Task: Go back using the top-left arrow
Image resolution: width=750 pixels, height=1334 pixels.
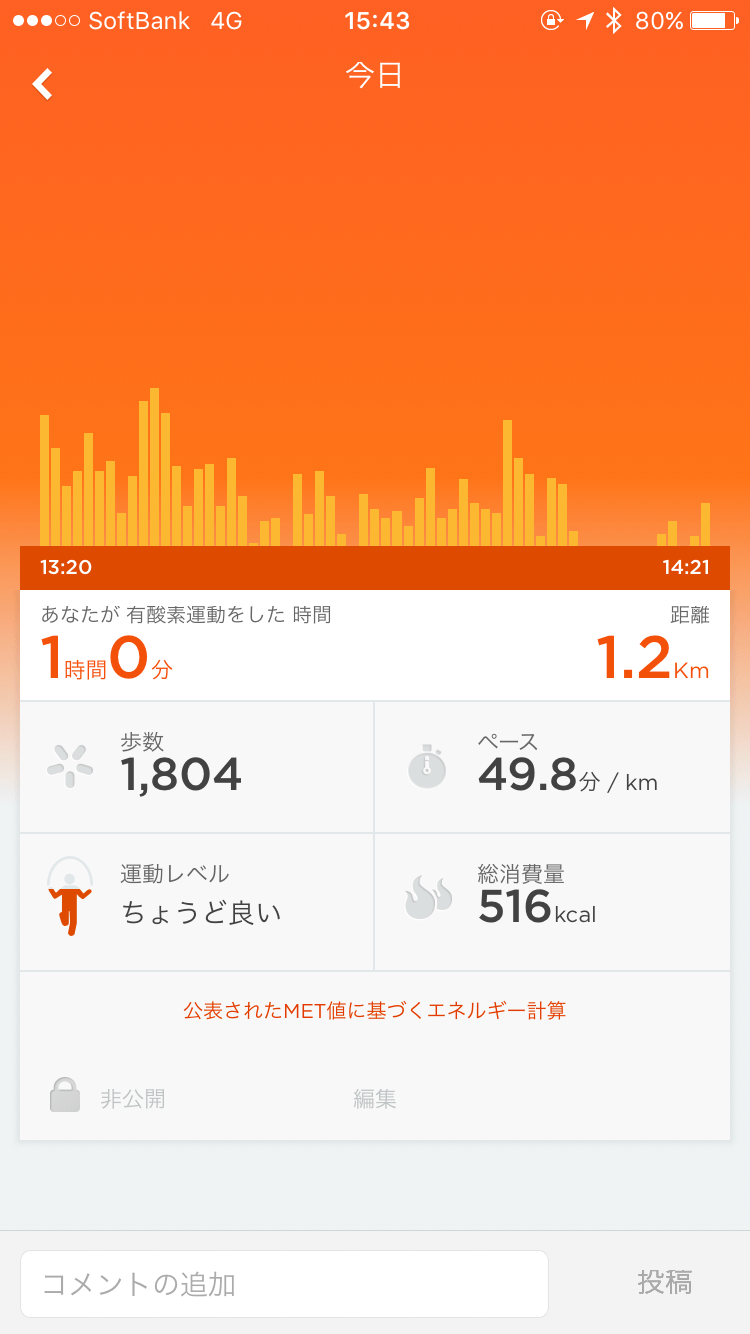Action: 42,84
